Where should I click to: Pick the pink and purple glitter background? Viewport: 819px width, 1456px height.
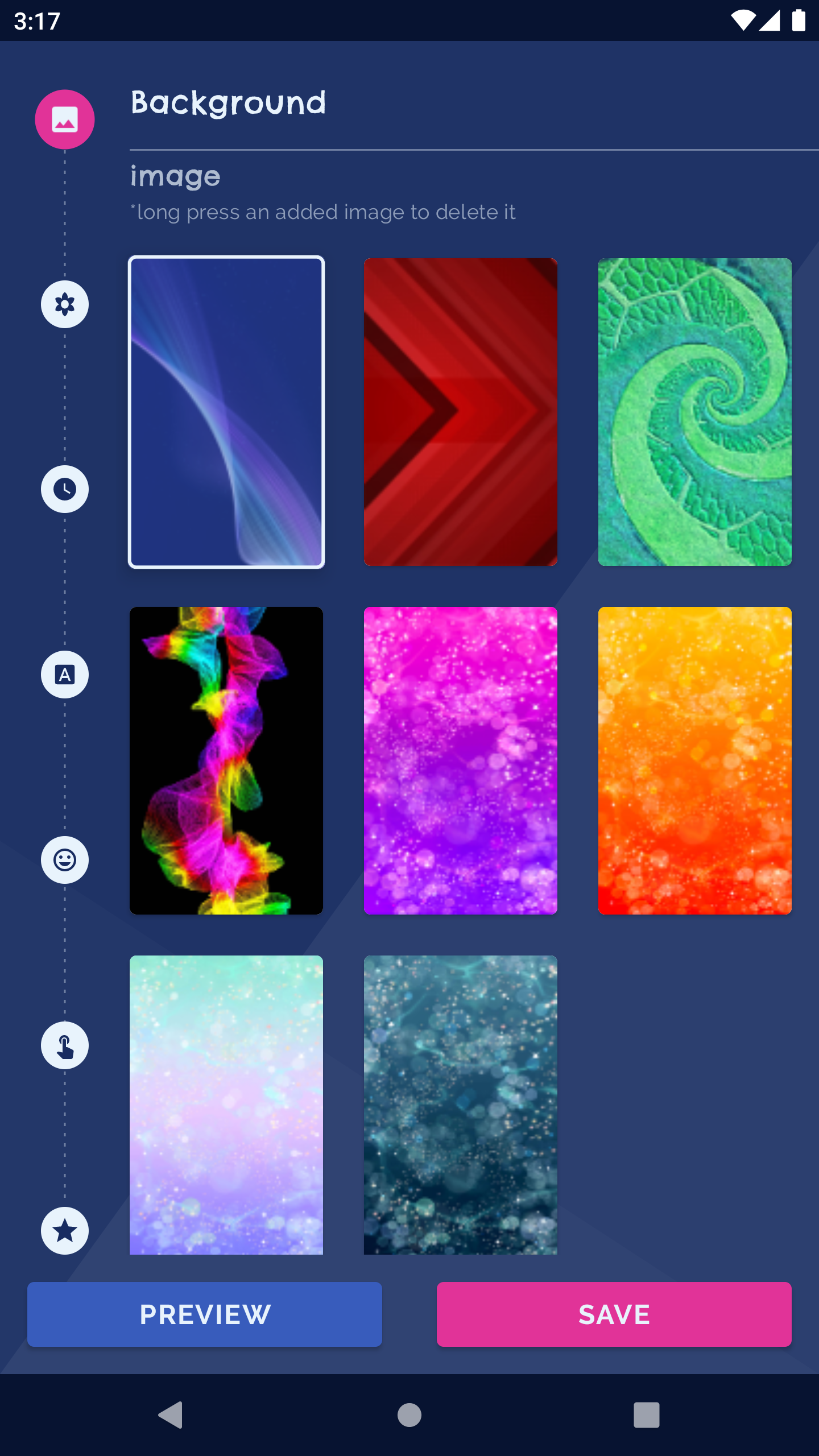(461, 760)
